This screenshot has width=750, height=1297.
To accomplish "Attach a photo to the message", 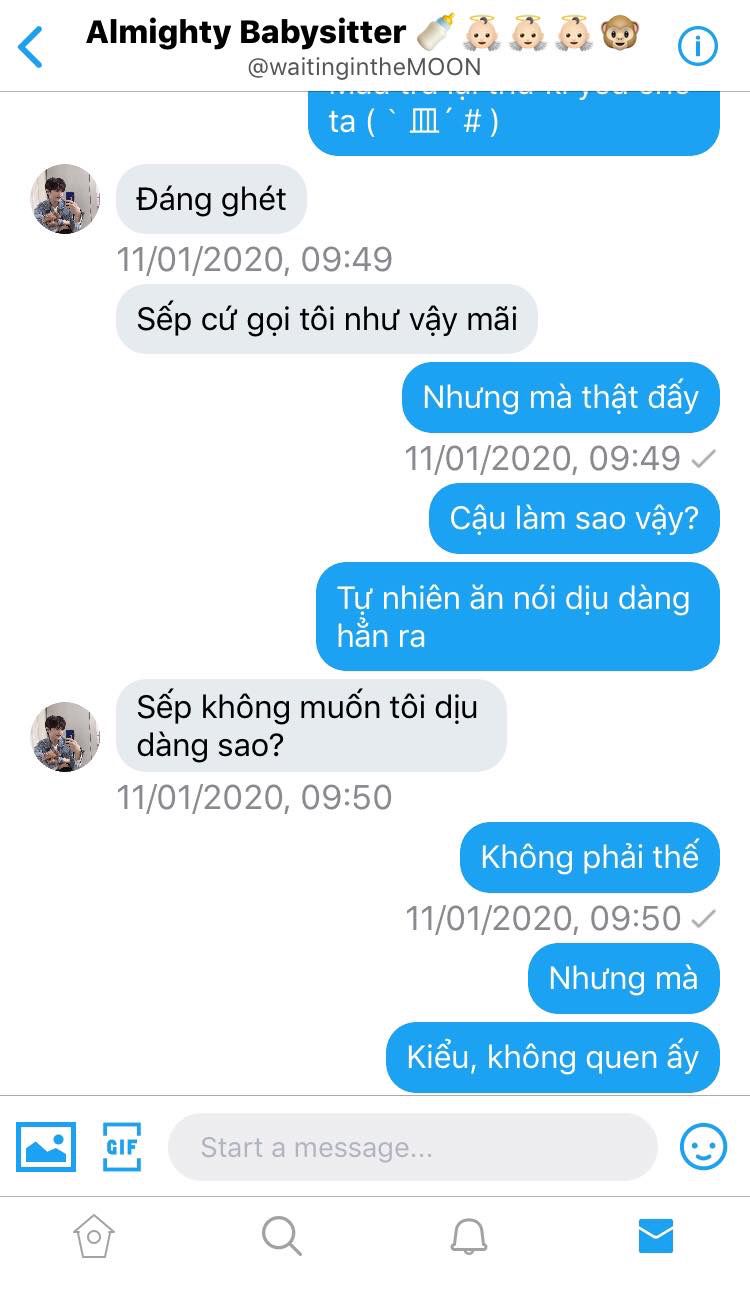I will [x=45, y=1146].
